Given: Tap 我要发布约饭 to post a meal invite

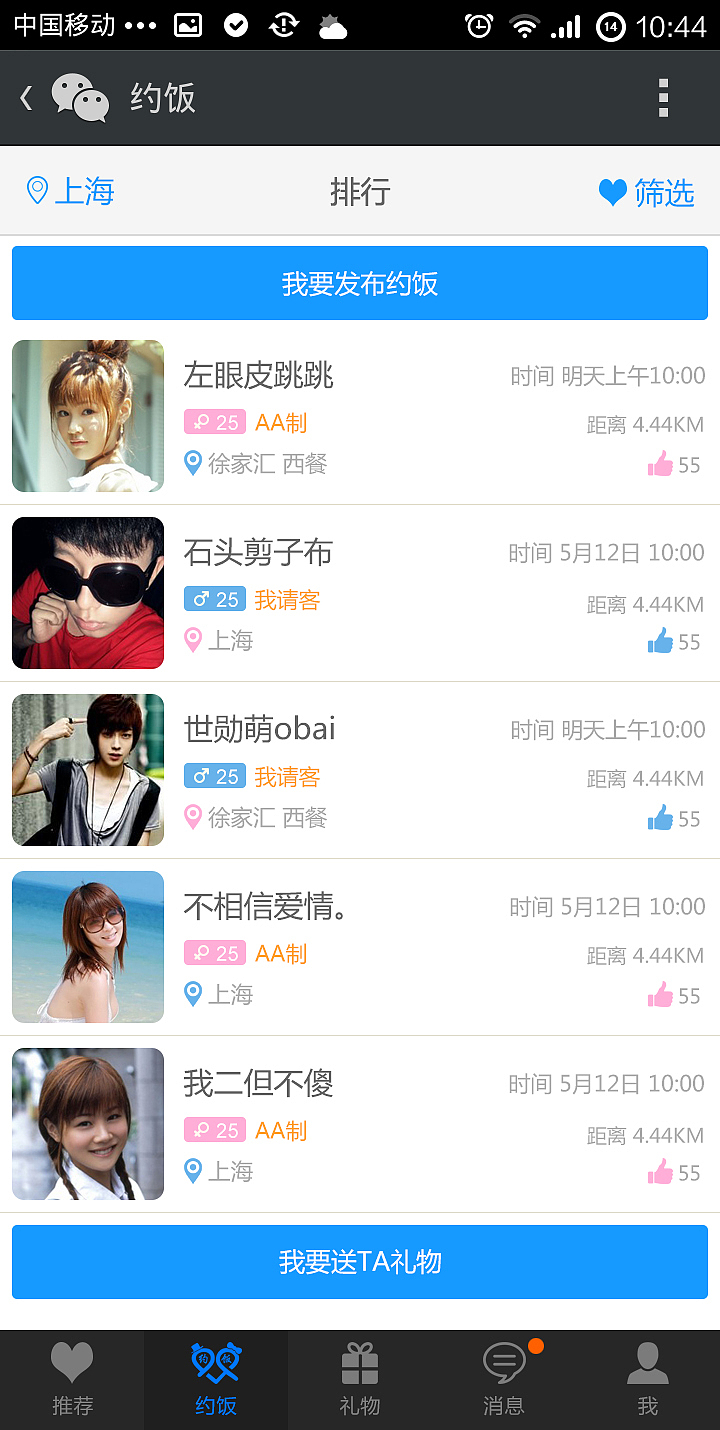Looking at the screenshot, I should [360, 284].
